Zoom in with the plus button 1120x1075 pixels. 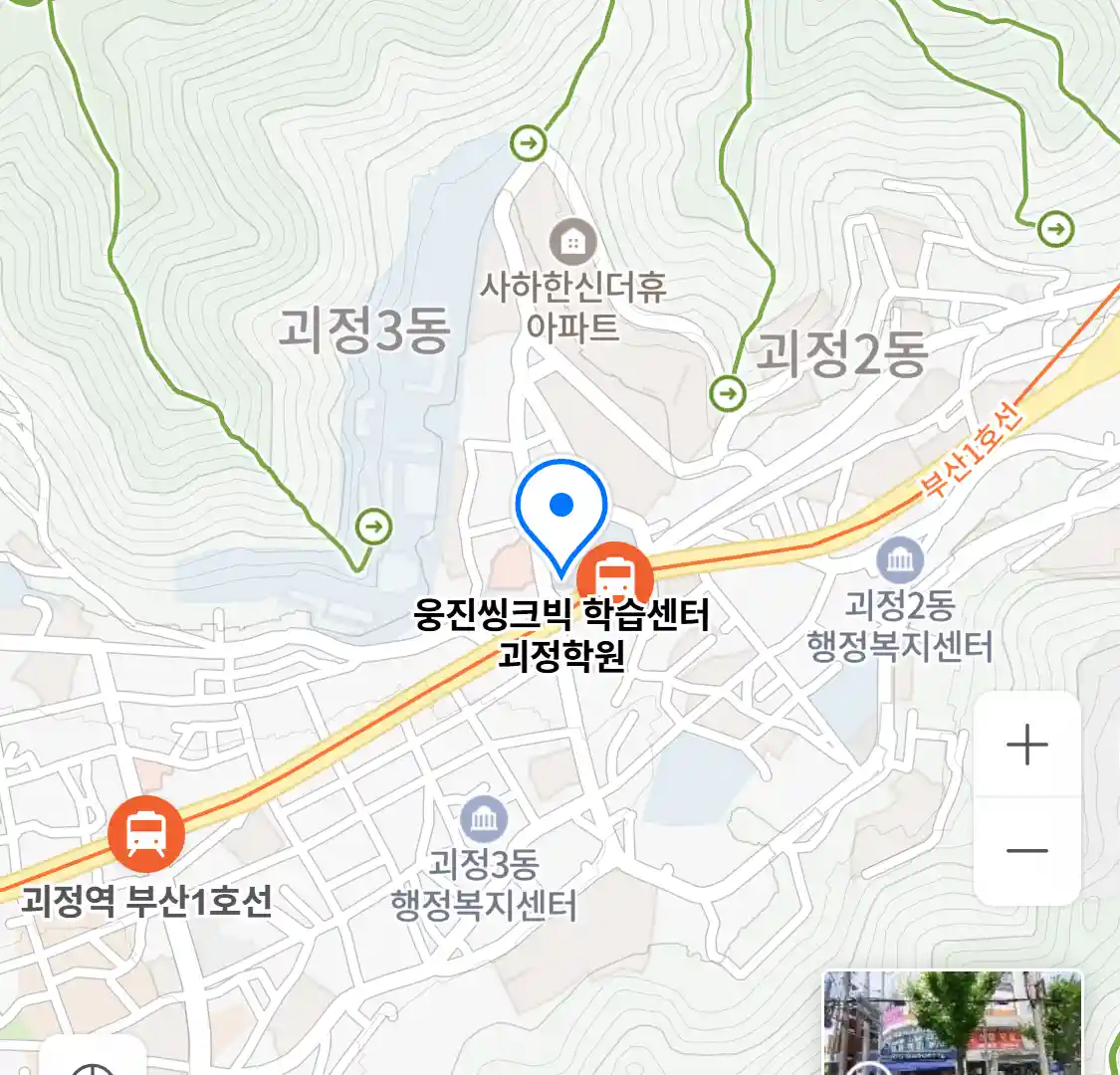1026,745
